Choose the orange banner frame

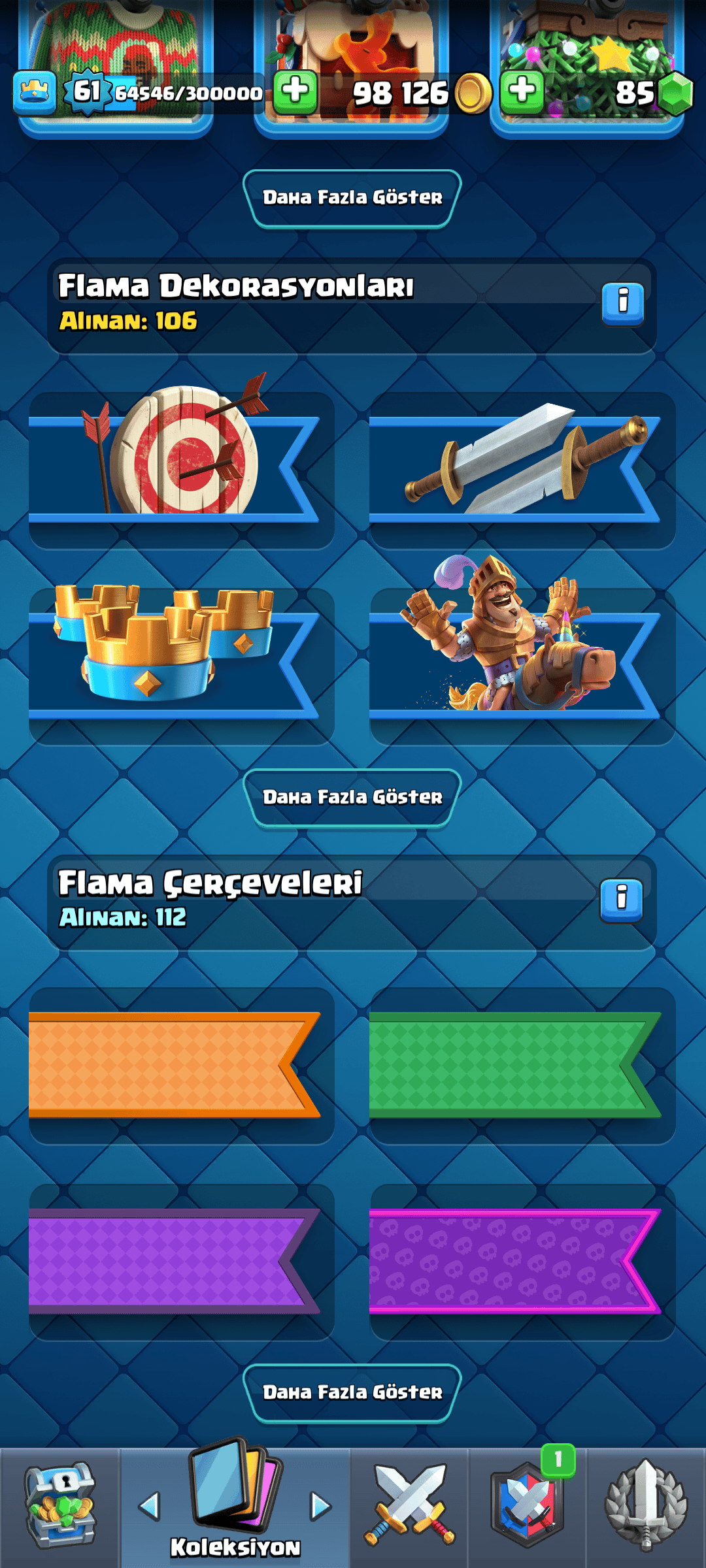pyautogui.click(x=181, y=1066)
